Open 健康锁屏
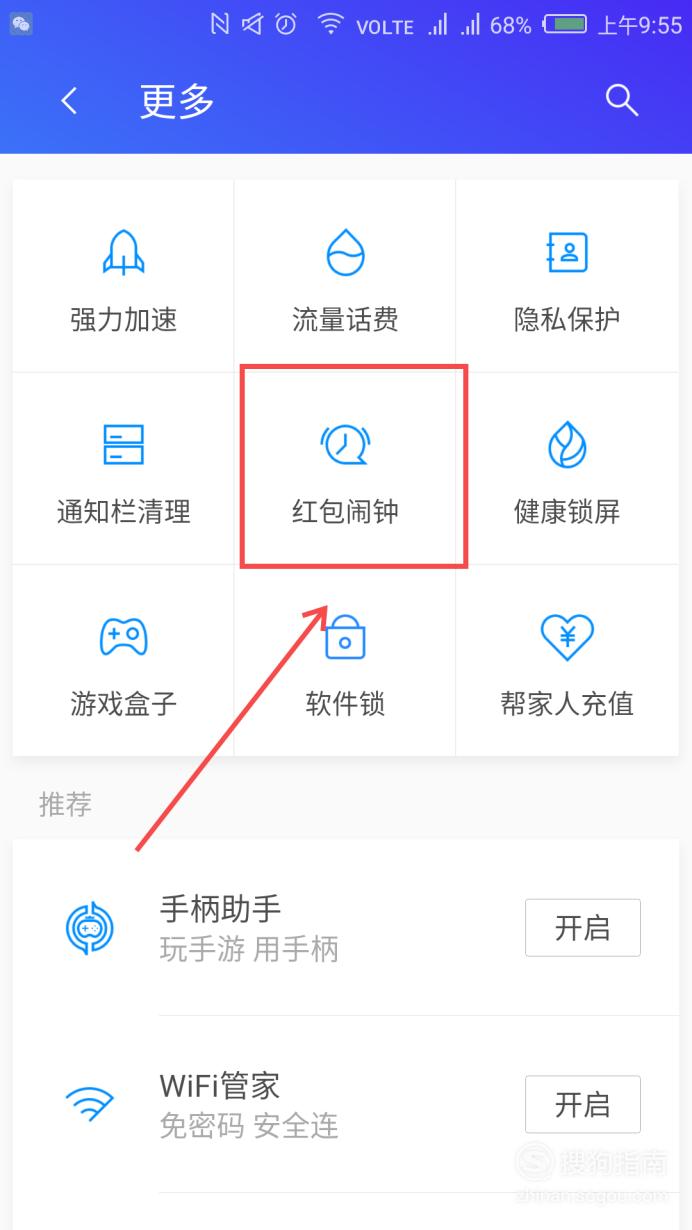Screen dimensions: 692x1230 tap(567, 469)
